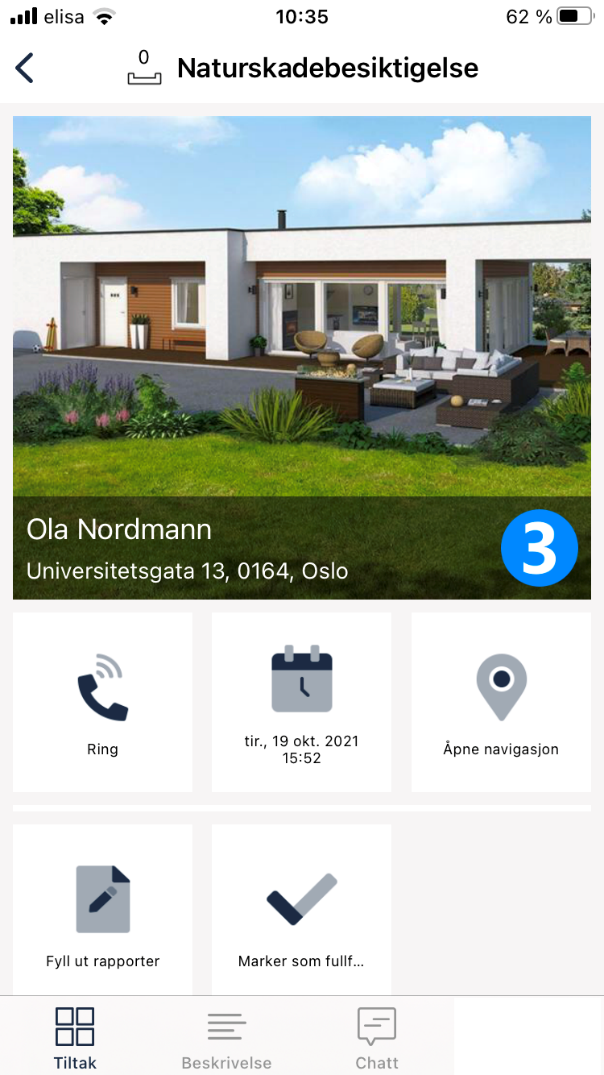Go back using the top-left arrow
The height and width of the screenshot is (1075, 604).
pos(25,68)
